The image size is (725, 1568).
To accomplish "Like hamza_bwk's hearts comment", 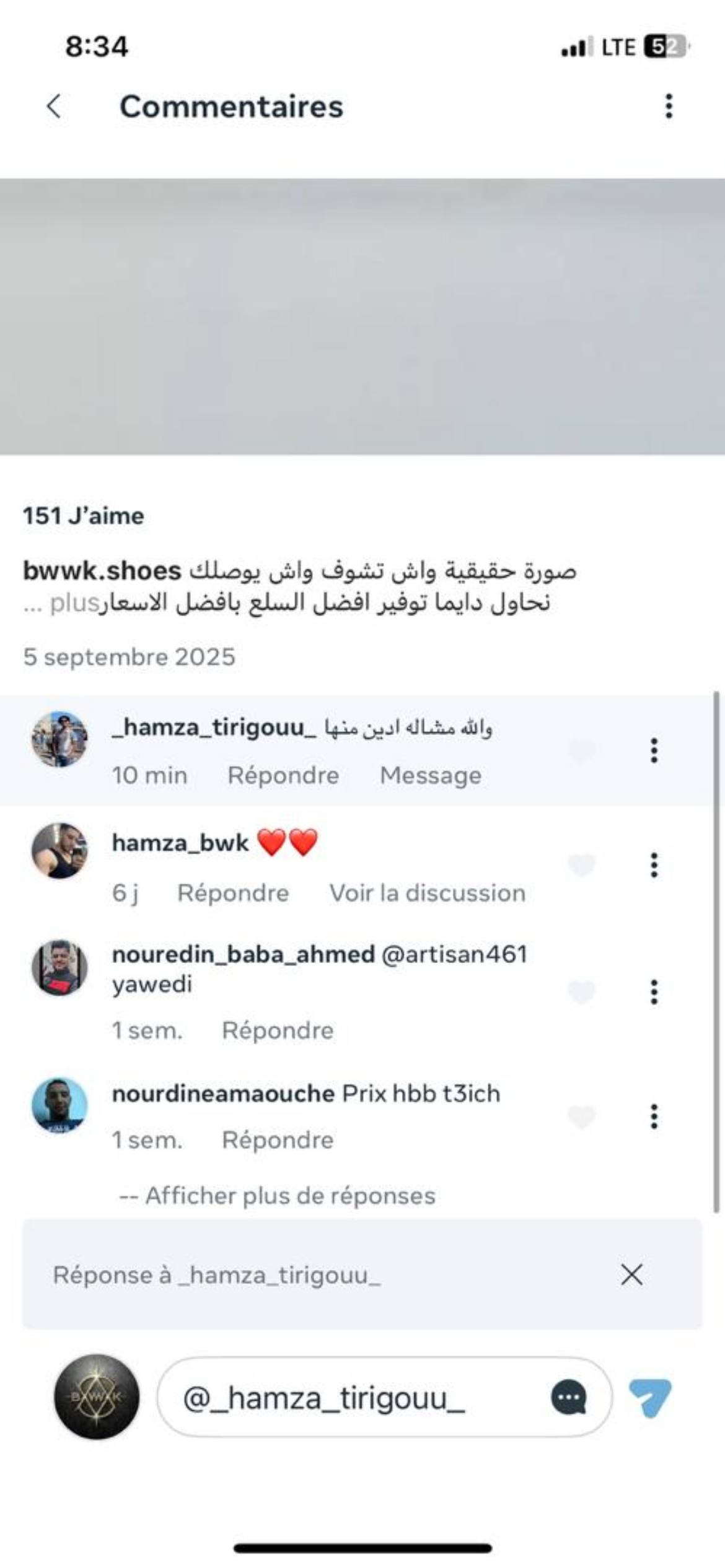I will [581, 865].
